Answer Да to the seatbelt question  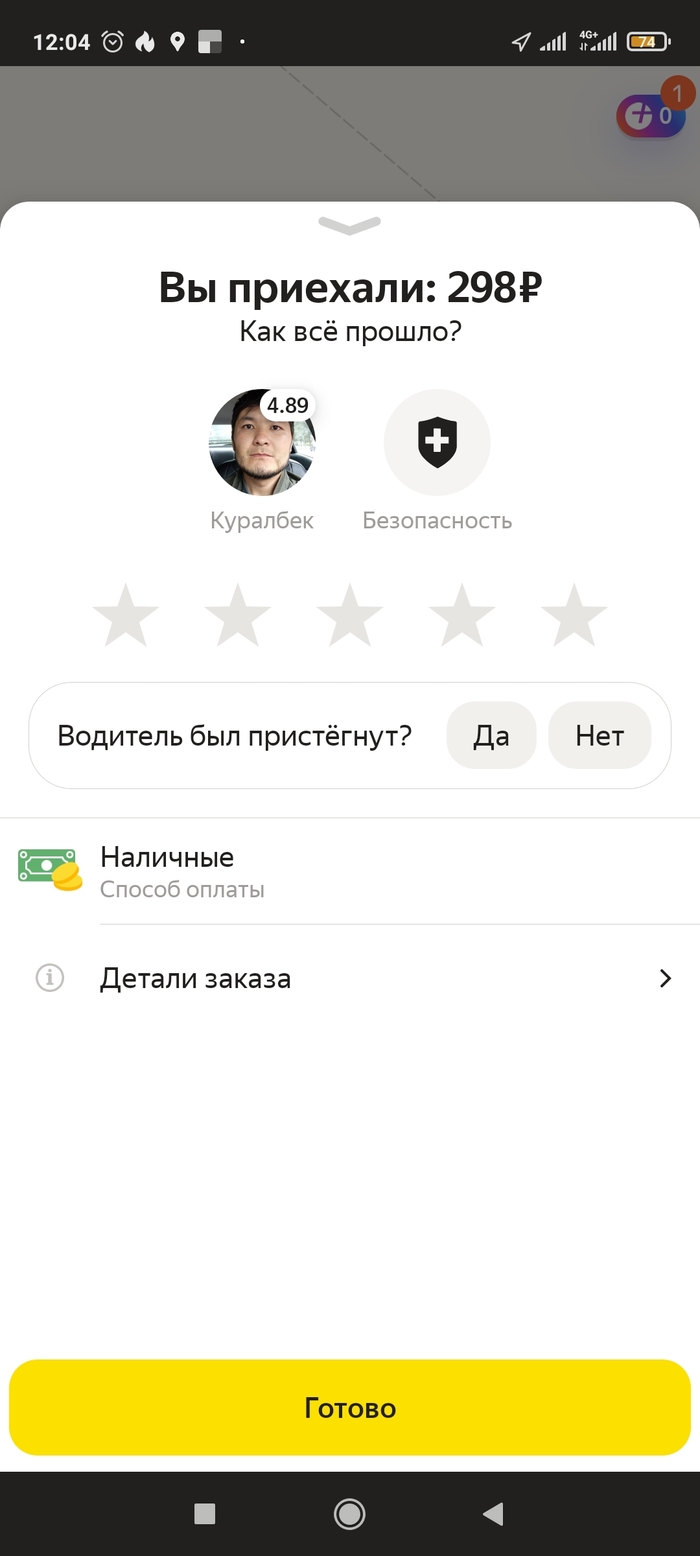coord(491,736)
